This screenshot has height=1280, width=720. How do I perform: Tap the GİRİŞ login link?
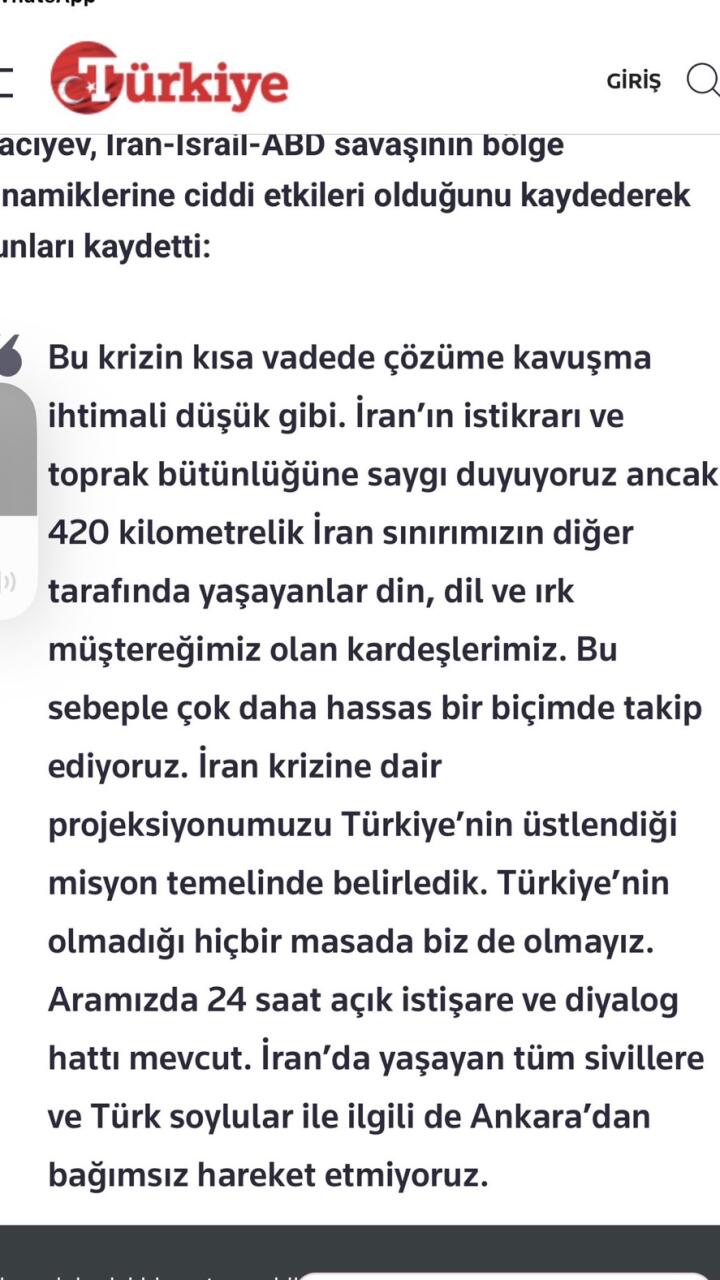(x=633, y=82)
